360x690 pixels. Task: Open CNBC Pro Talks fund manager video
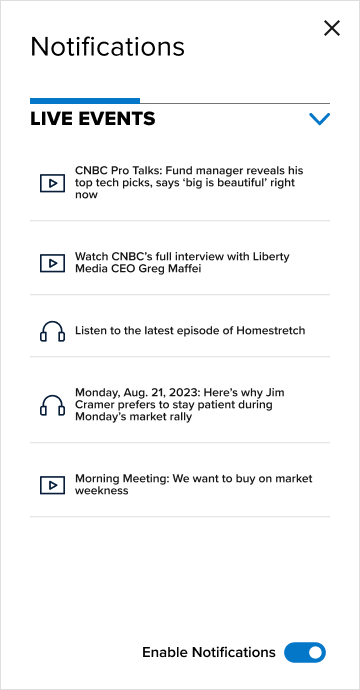[180, 183]
